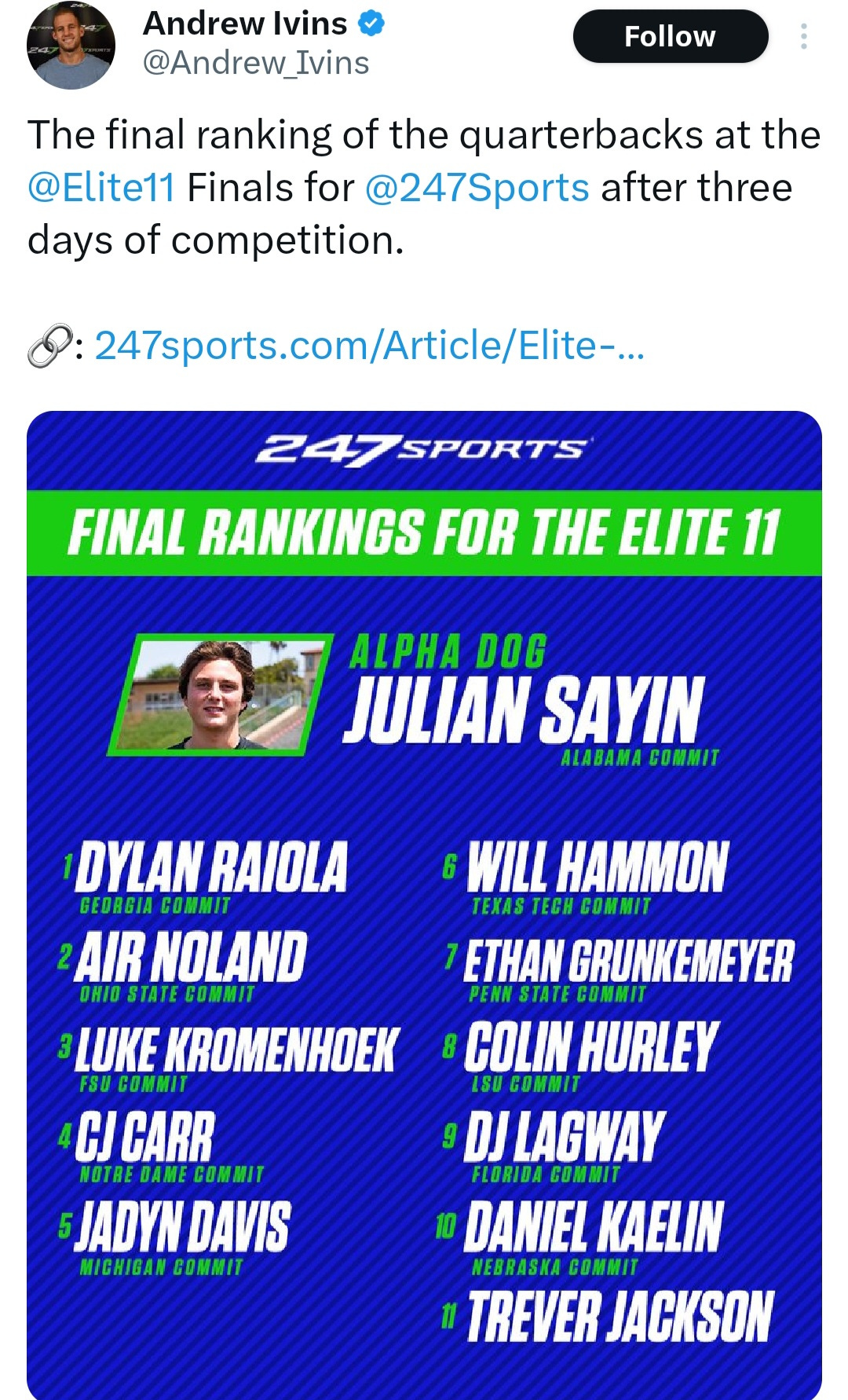Image resolution: width=848 pixels, height=1400 pixels.
Task: Follow Andrew Ivins
Action: [x=671, y=36]
